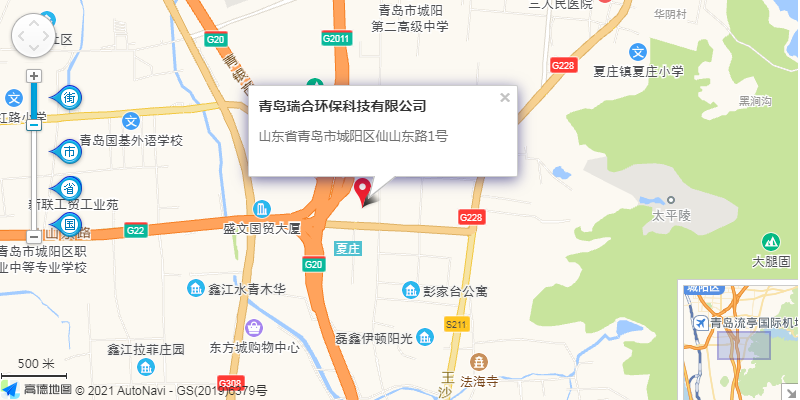Zoom out with the minus button
The width and height of the screenshot is (800, 400).
[34, 236]
